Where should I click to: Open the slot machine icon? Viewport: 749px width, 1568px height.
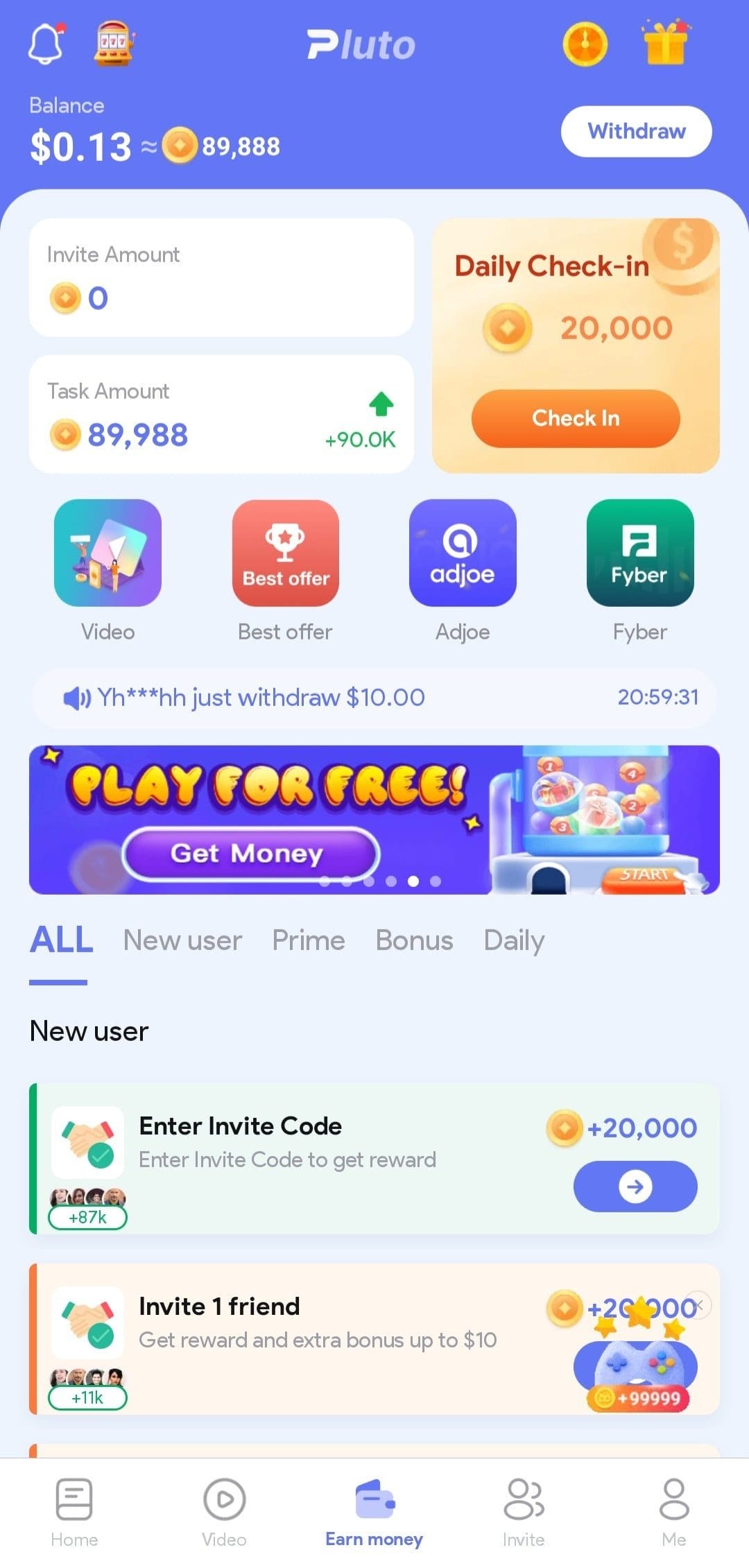point(113,44)
